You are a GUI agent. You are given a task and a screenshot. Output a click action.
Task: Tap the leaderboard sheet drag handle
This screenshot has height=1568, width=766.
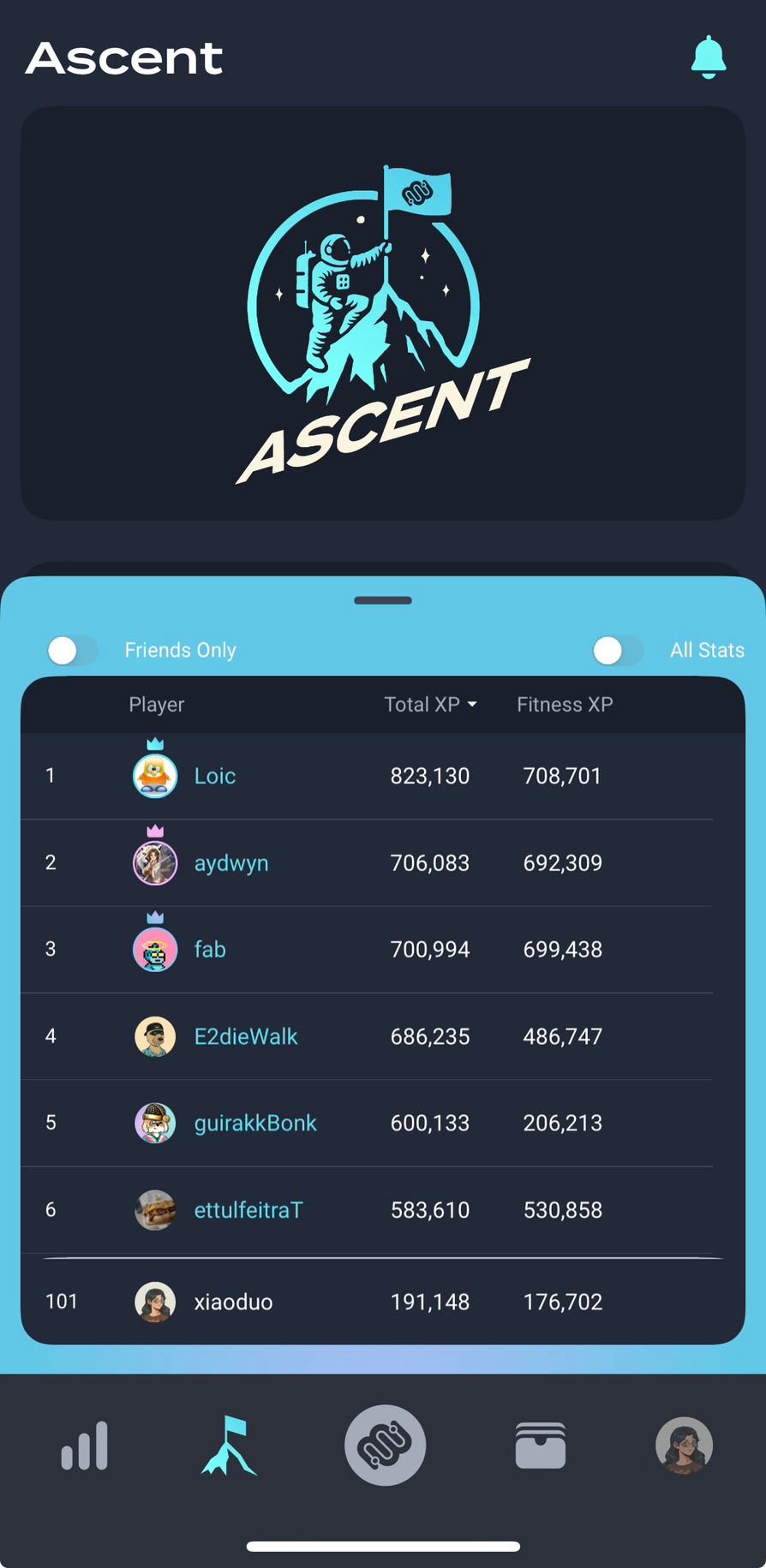click(383, 600)
